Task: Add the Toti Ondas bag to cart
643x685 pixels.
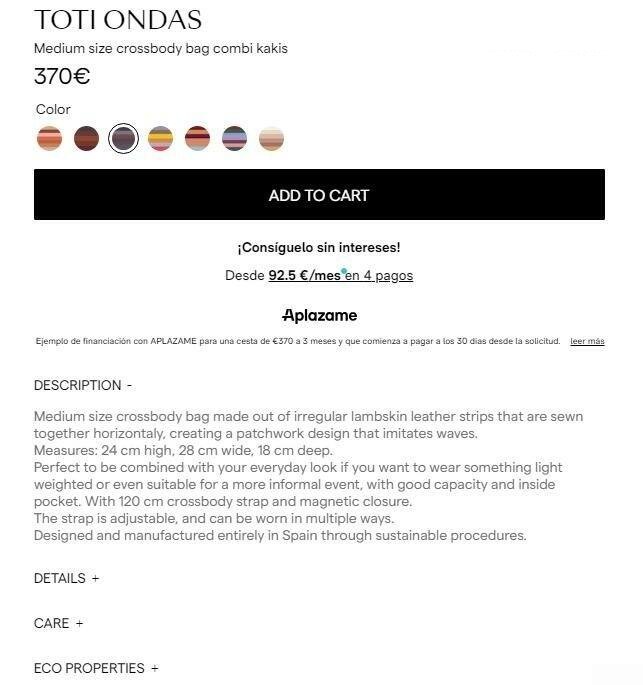Action: coord(319,194)
